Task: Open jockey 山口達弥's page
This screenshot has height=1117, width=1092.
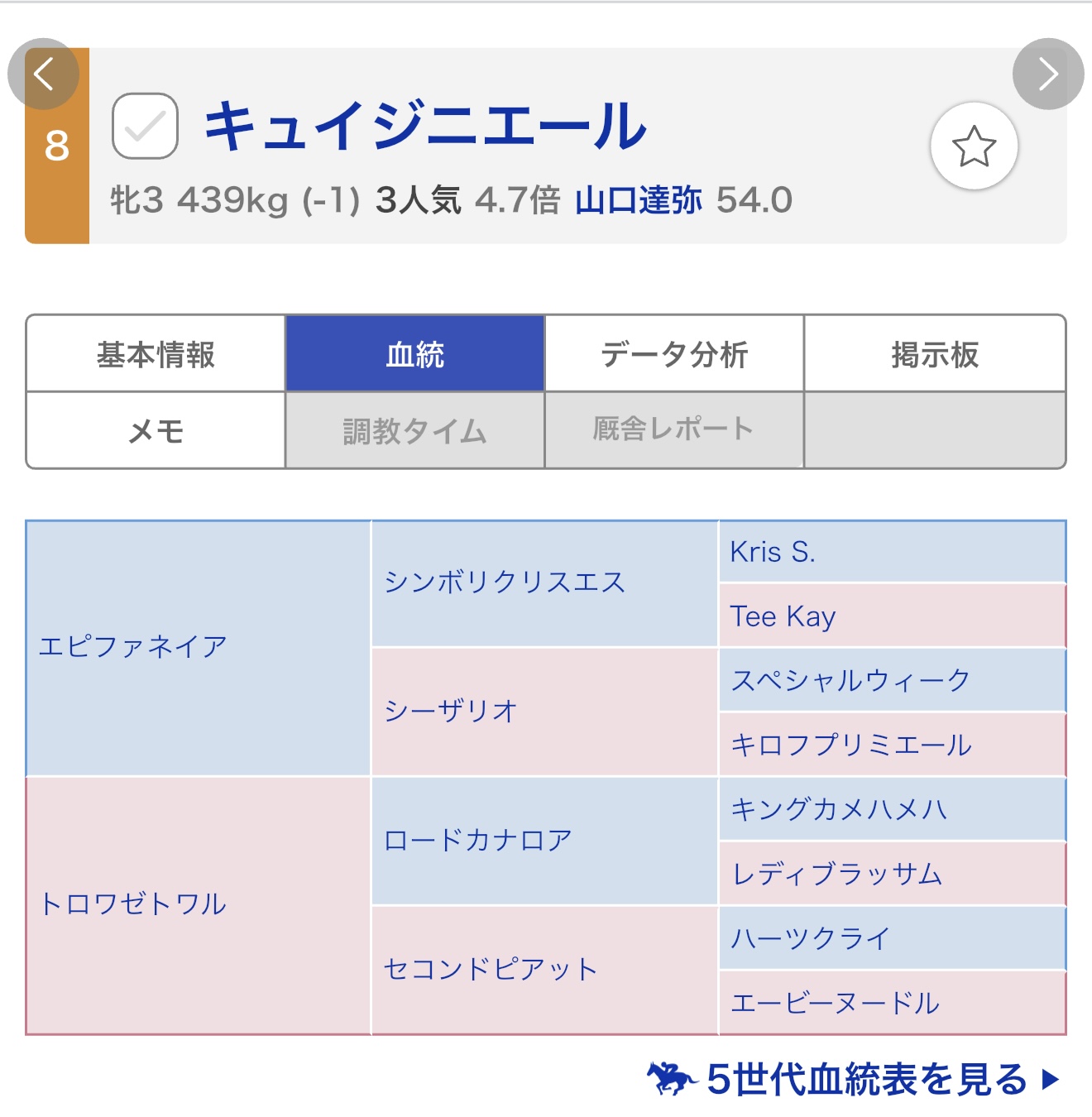Action: click(638, 200)
